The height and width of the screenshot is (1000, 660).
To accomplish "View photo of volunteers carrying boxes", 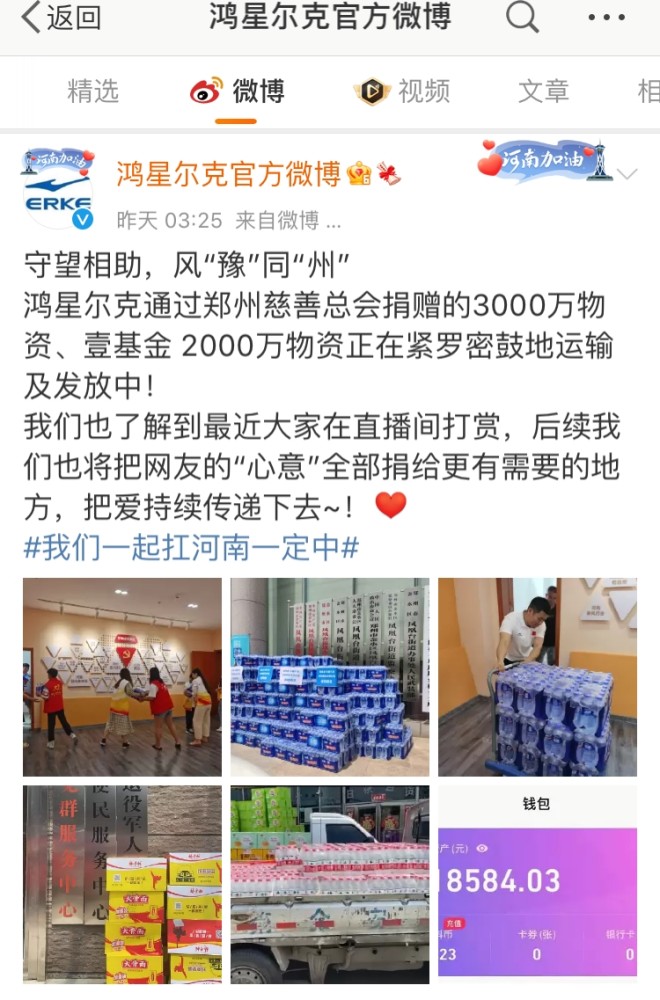I will (x=122, y=677).
